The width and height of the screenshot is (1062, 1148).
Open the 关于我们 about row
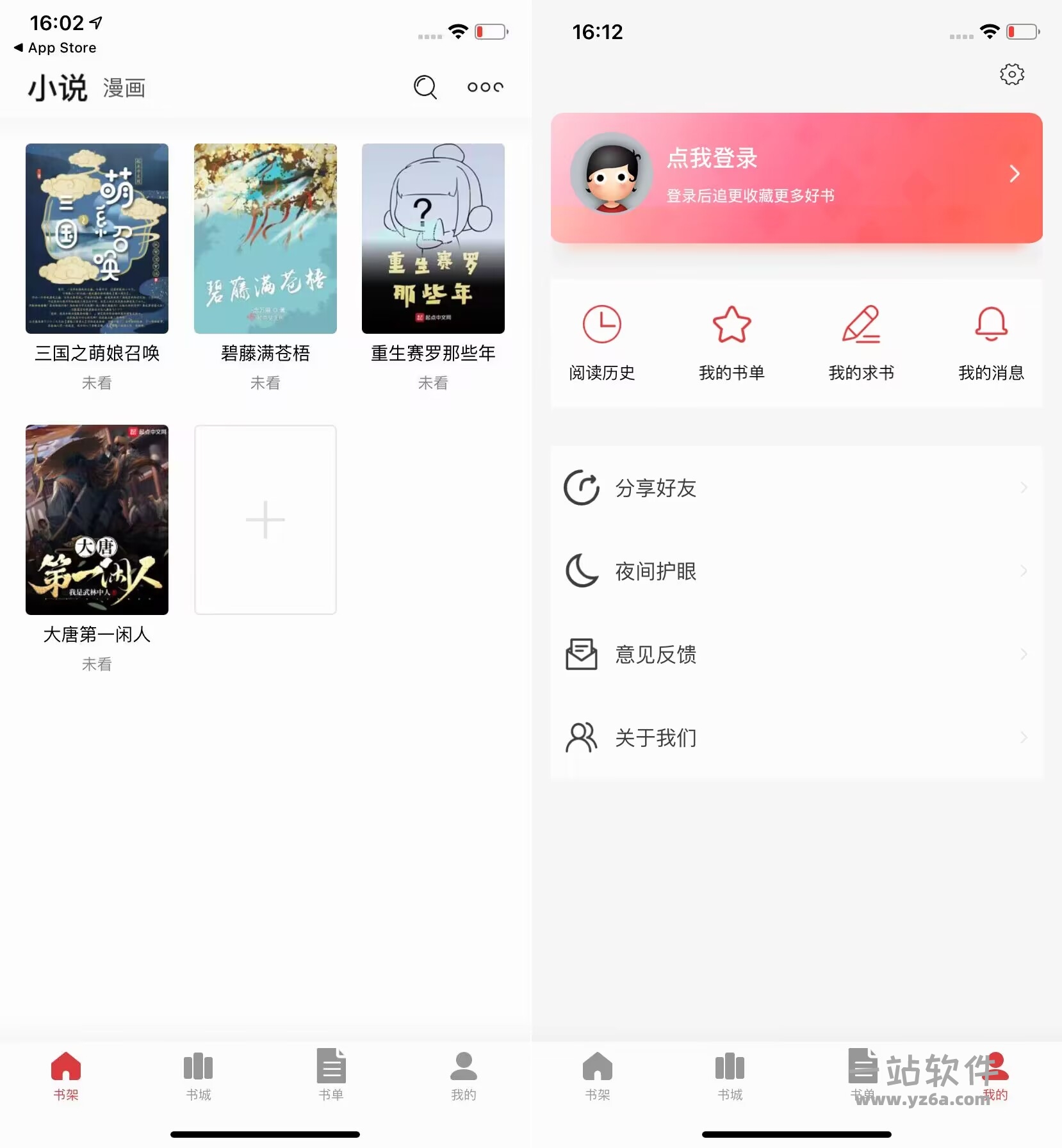(796, 737)
